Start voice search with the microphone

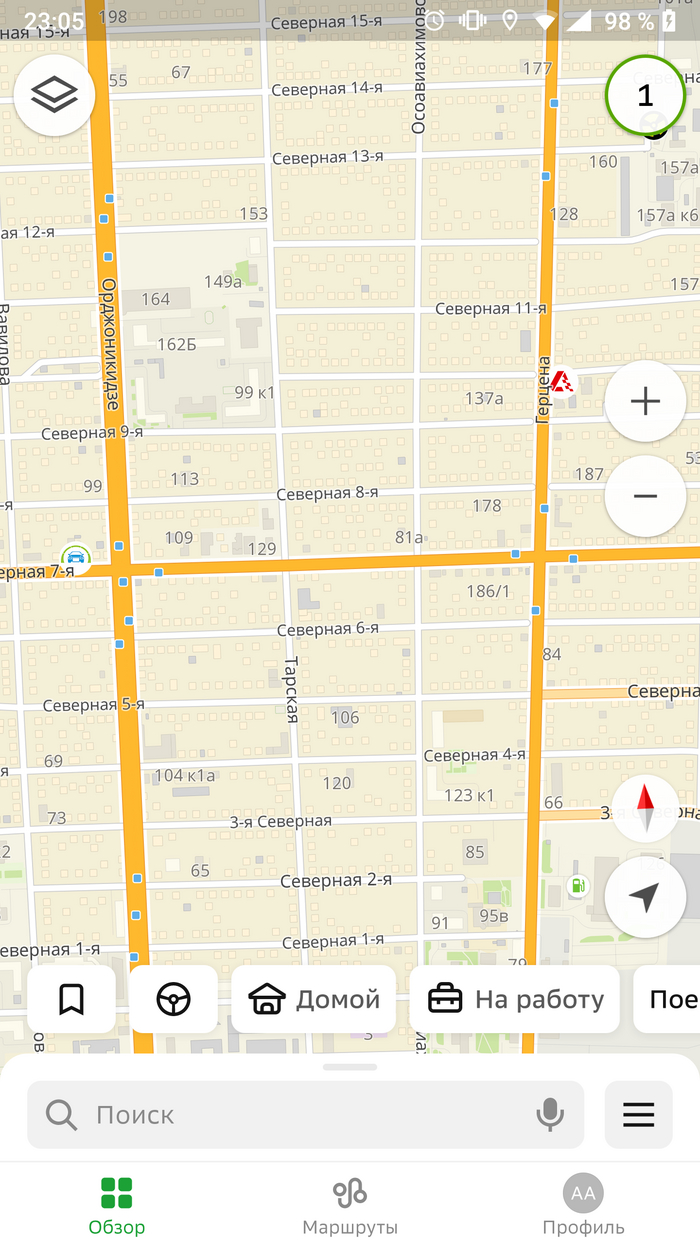tap(549, 1114)
